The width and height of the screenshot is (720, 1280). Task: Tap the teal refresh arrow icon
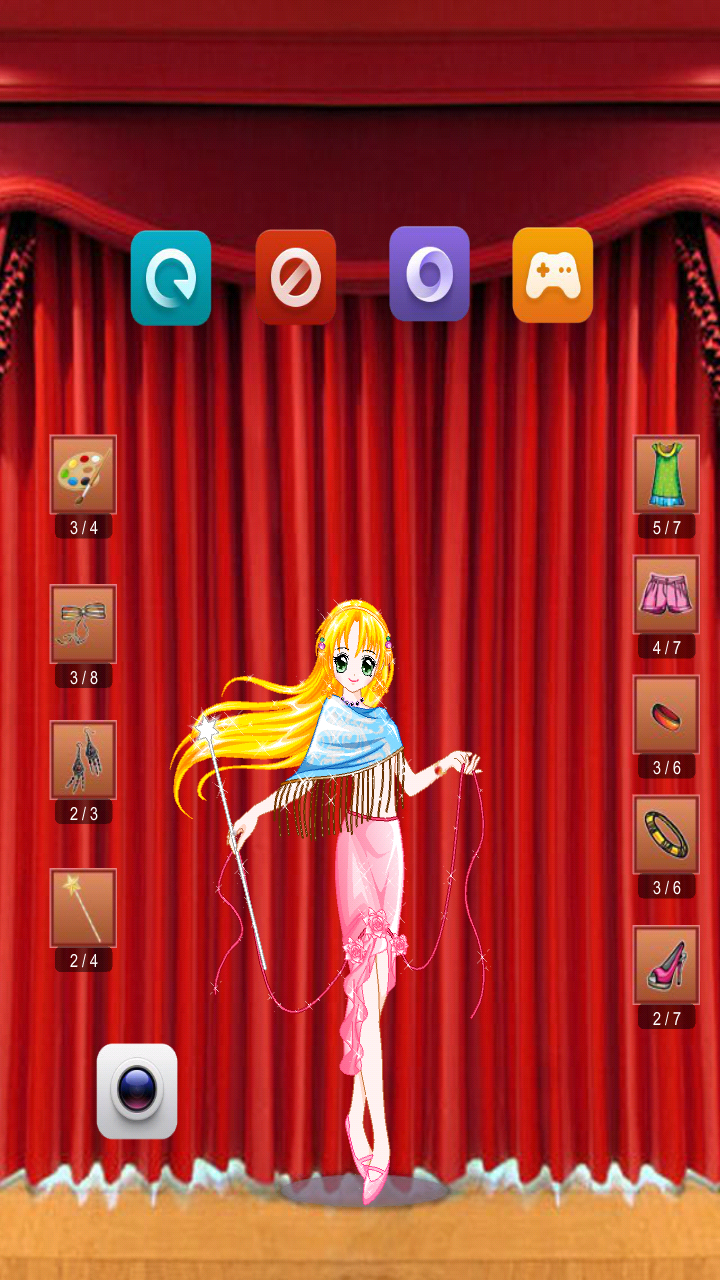(171, 278)
